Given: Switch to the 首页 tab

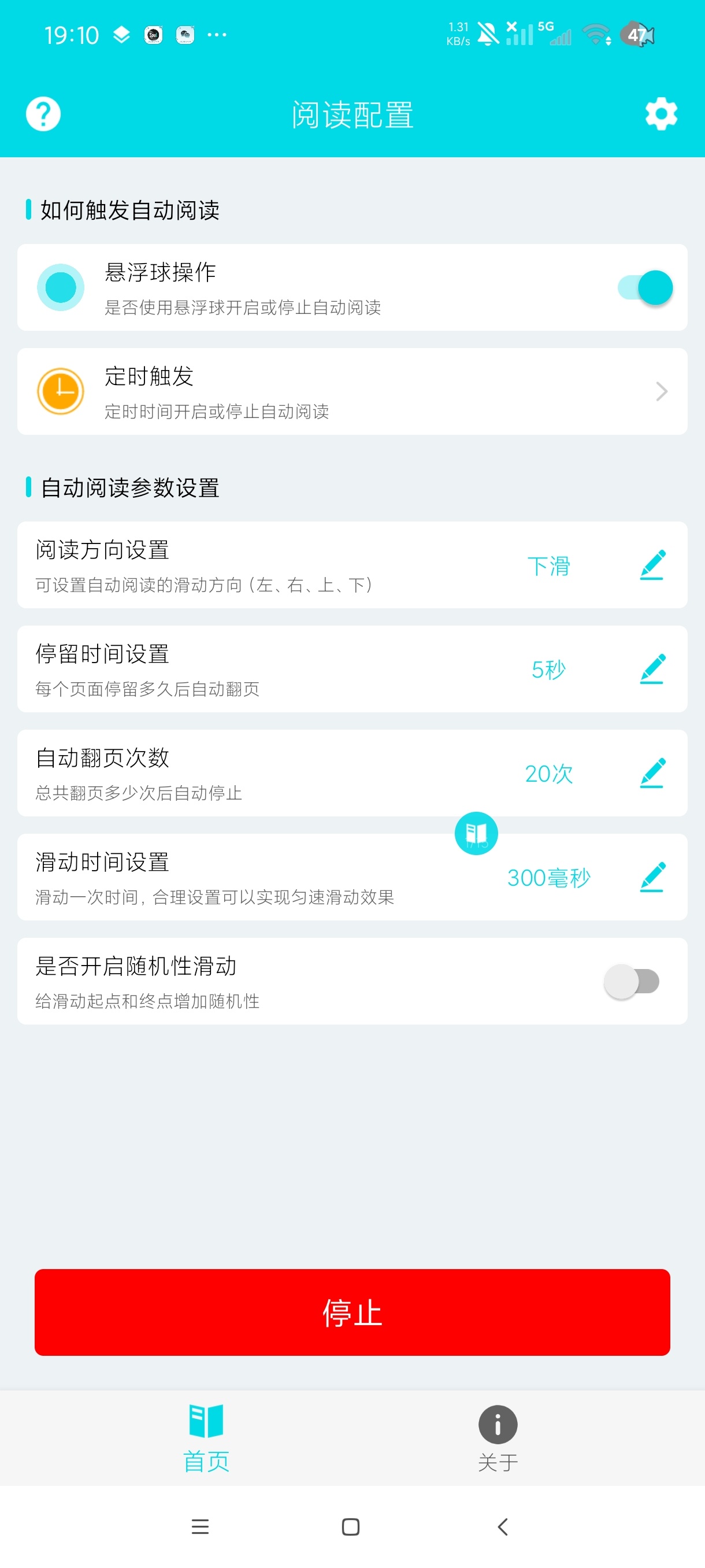Looking at the screenshot, I should [206, 1438].
